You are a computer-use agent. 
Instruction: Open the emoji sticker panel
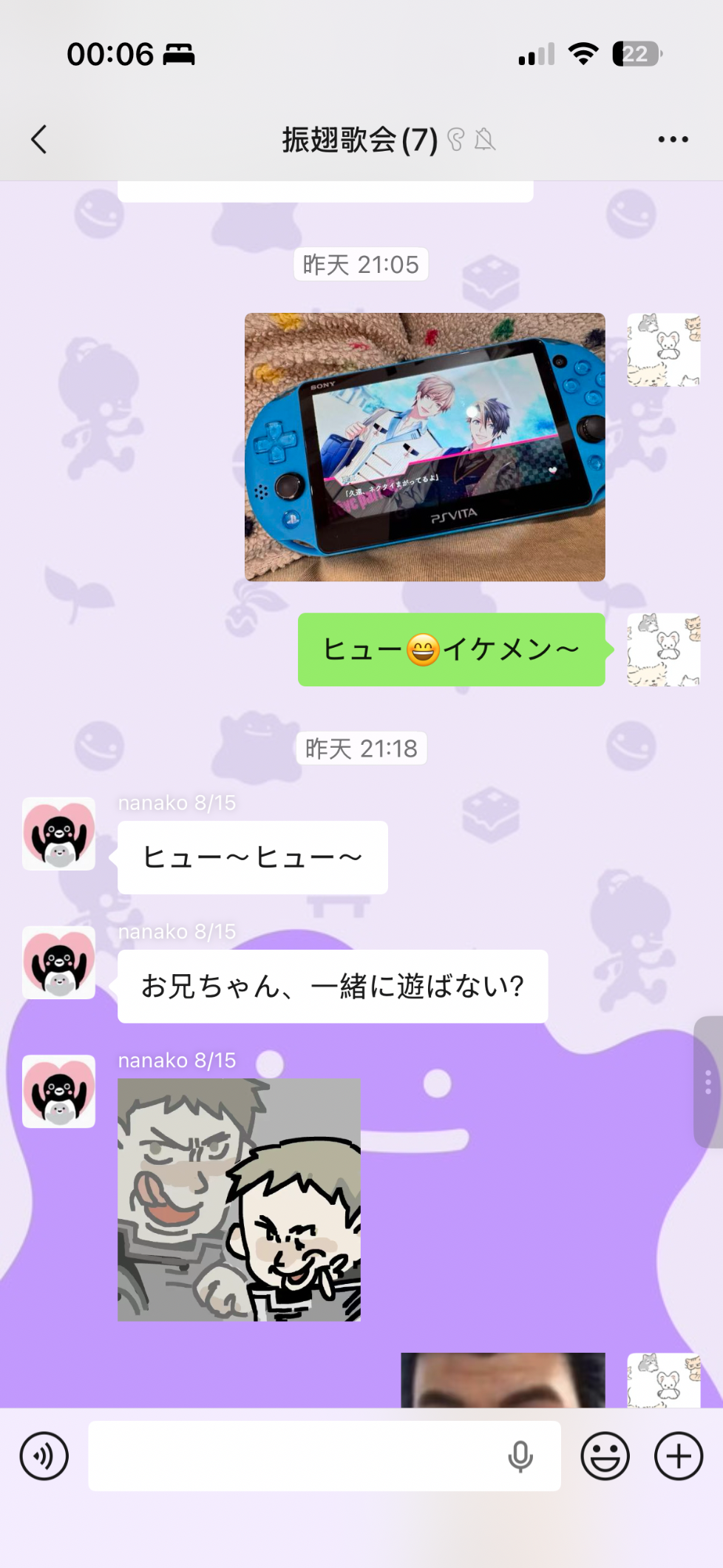click(x=605, y=1456)
